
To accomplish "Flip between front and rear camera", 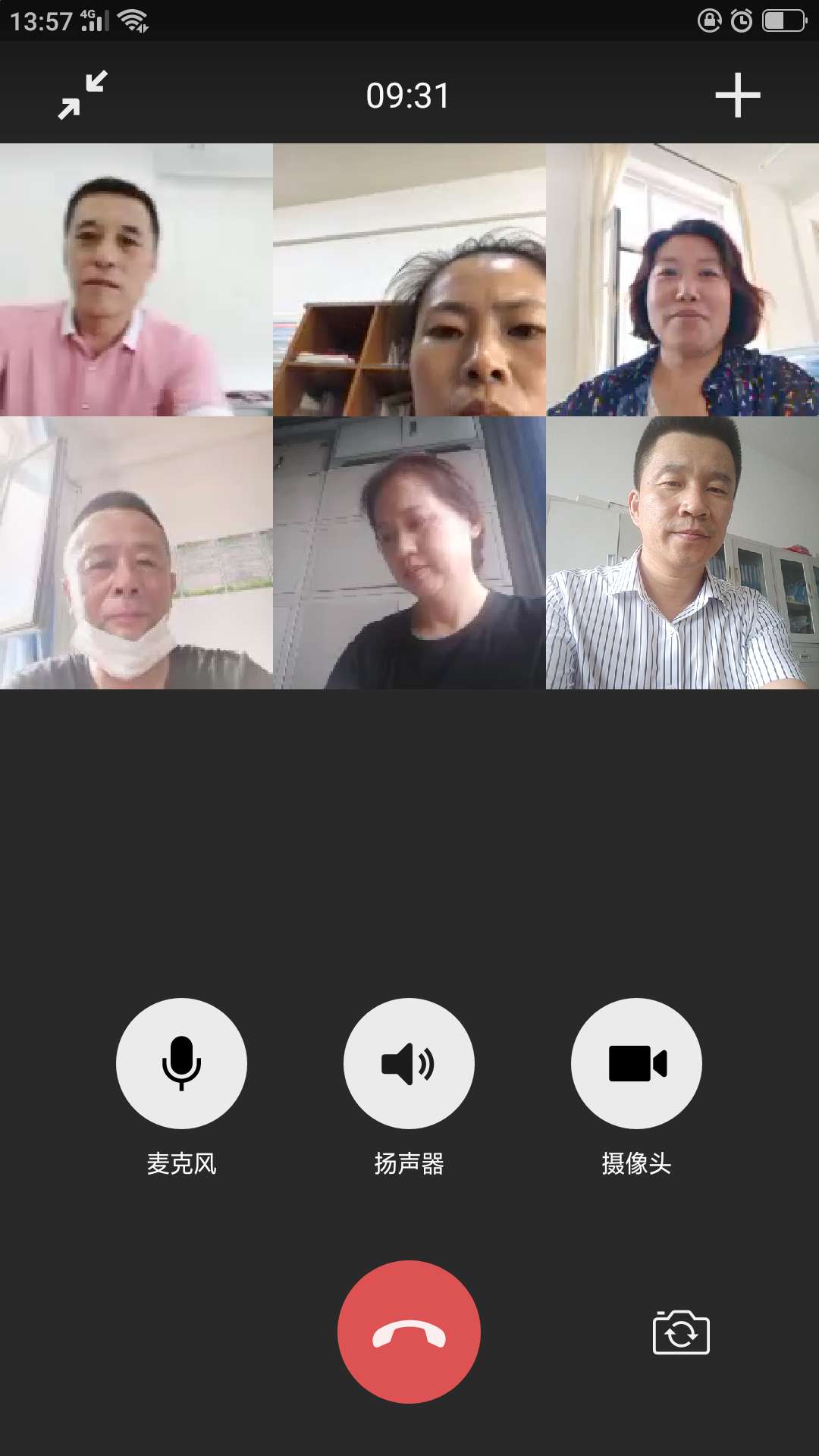I will [681, 1332].
